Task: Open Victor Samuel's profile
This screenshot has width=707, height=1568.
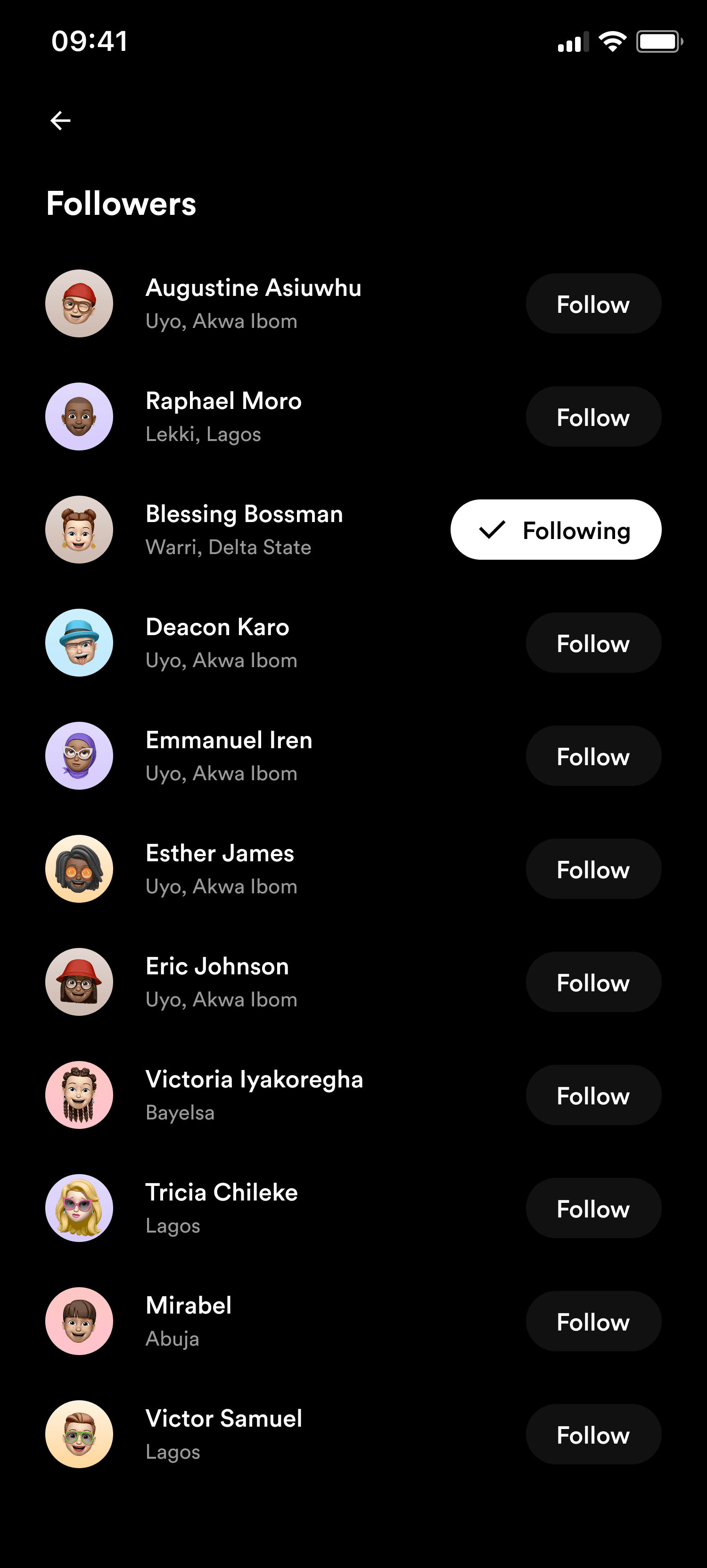Action: point(223,1419)
